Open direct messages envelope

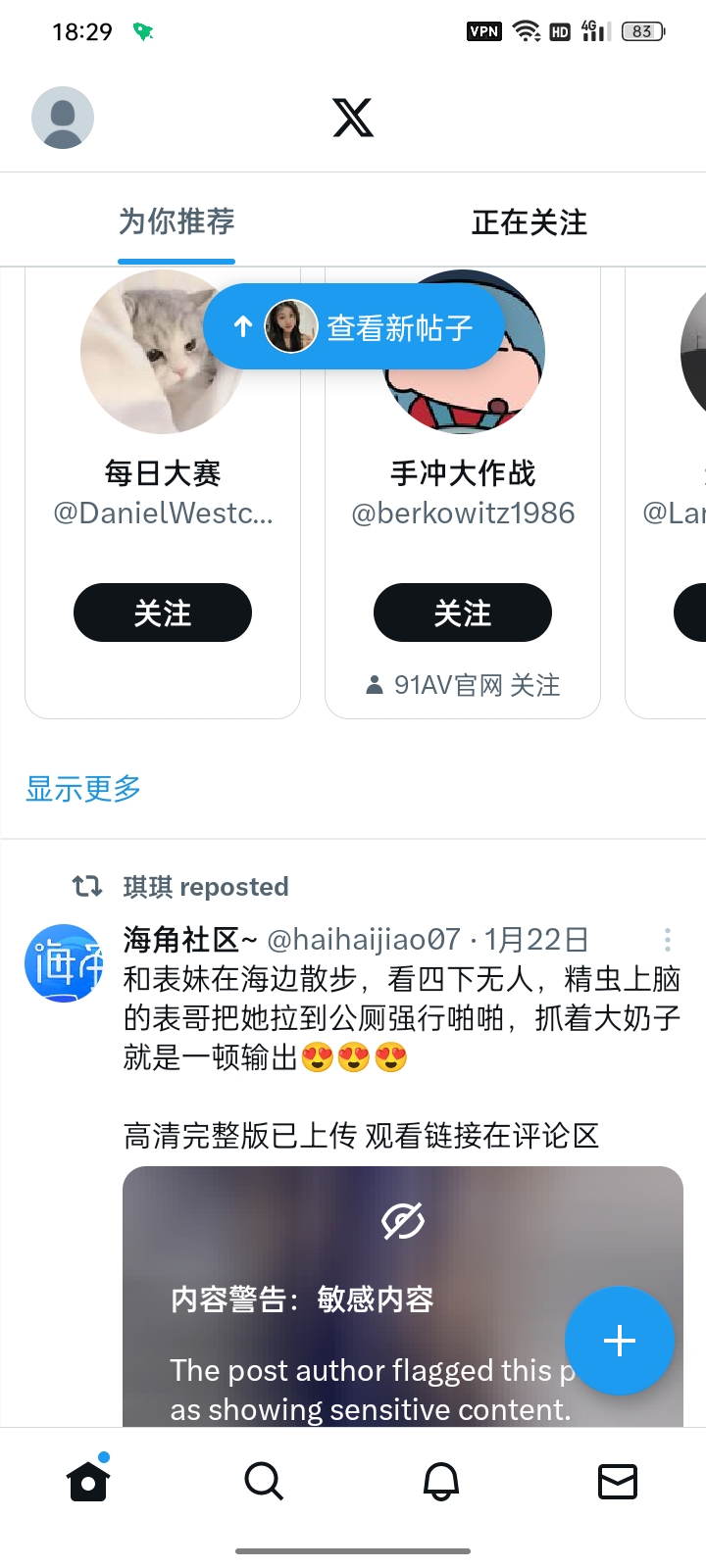[618, 1482]
